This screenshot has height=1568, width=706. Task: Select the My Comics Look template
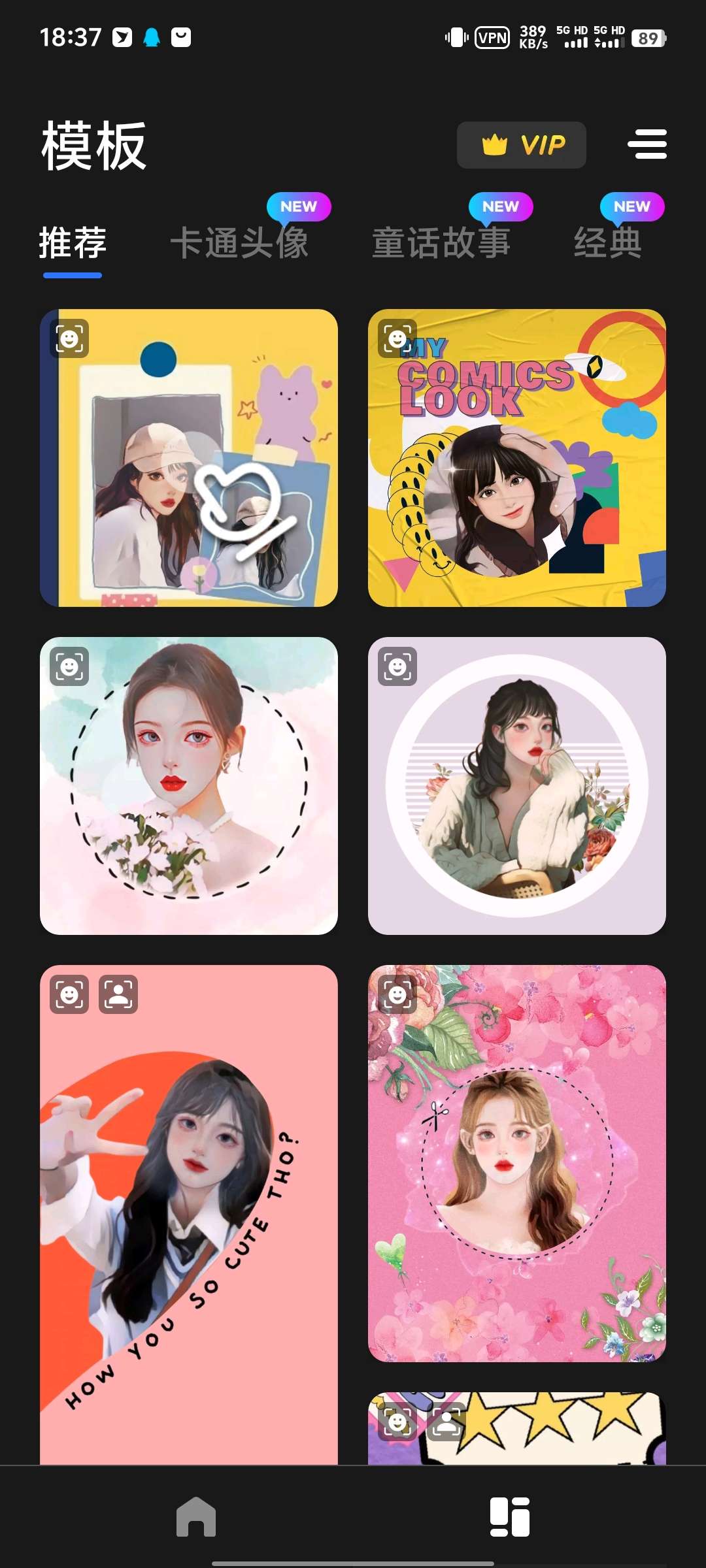[x=516, y=458]
